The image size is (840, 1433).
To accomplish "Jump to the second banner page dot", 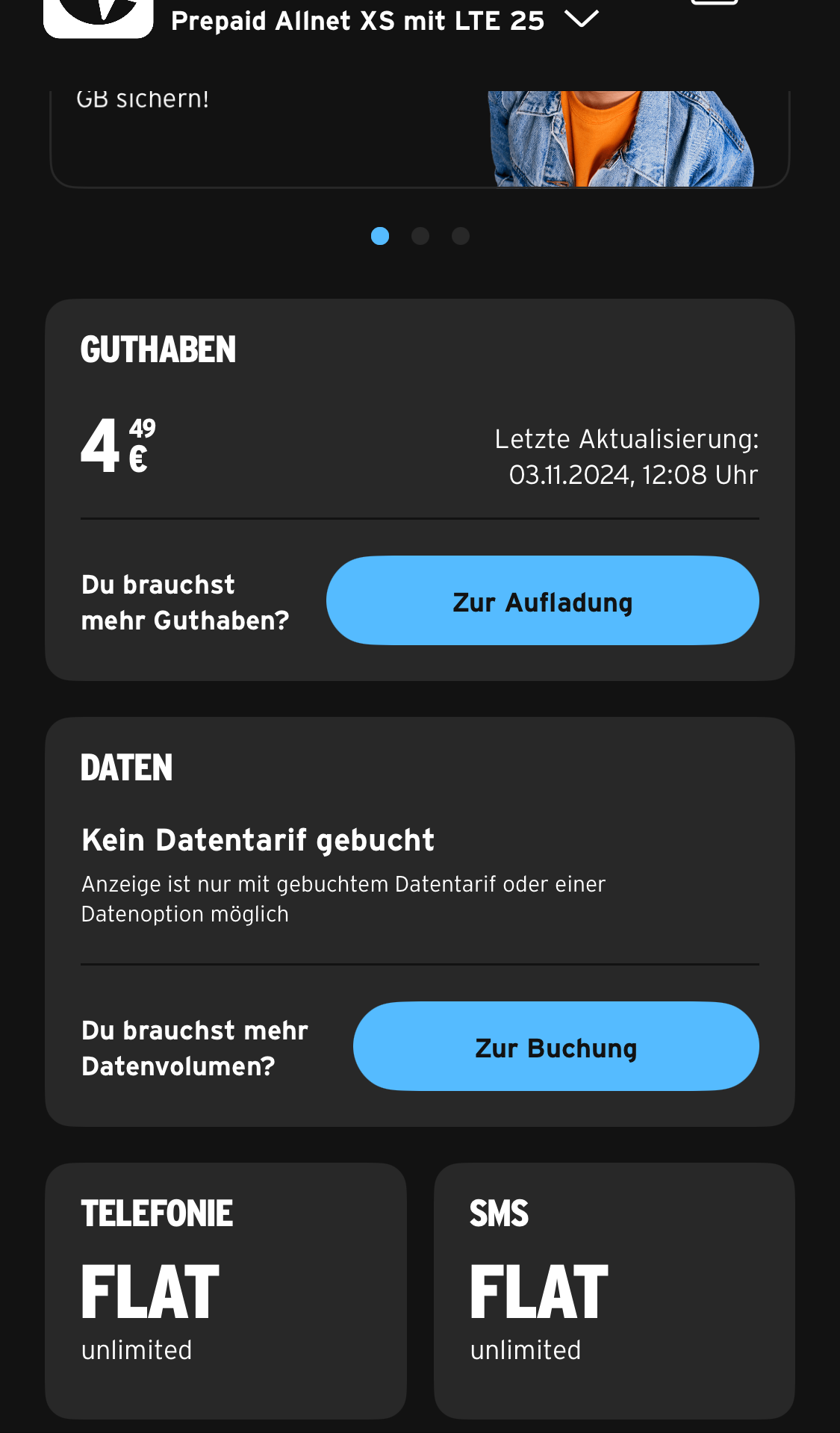I will [420, 236].
